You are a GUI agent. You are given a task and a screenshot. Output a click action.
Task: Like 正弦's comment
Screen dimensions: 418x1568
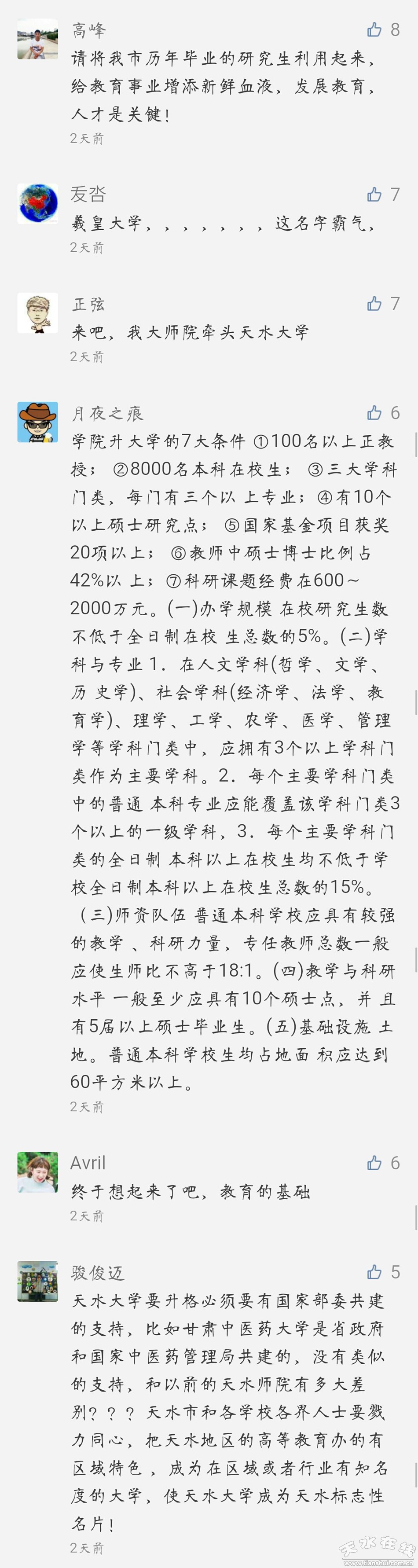tap(375, 303)
